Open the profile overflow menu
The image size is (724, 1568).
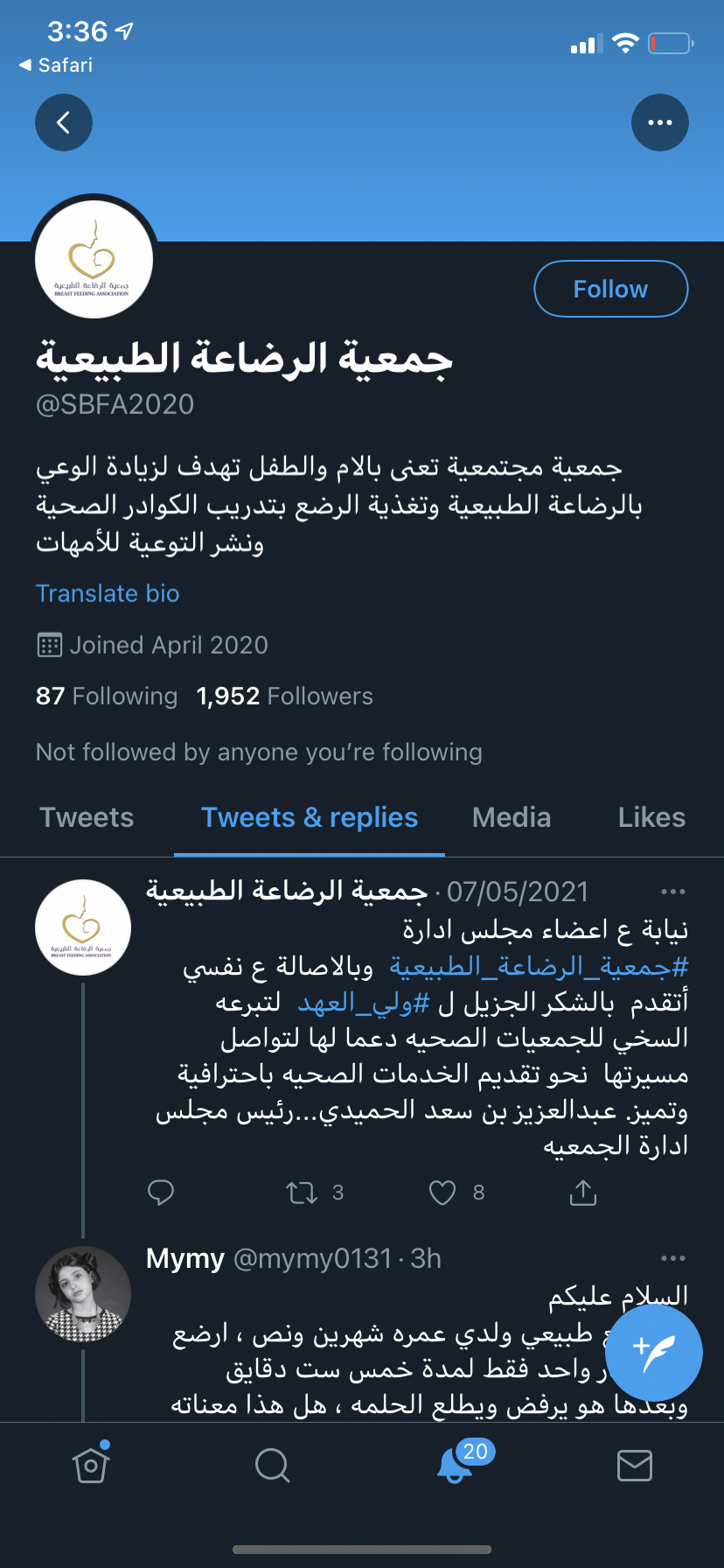click(659, 122)
